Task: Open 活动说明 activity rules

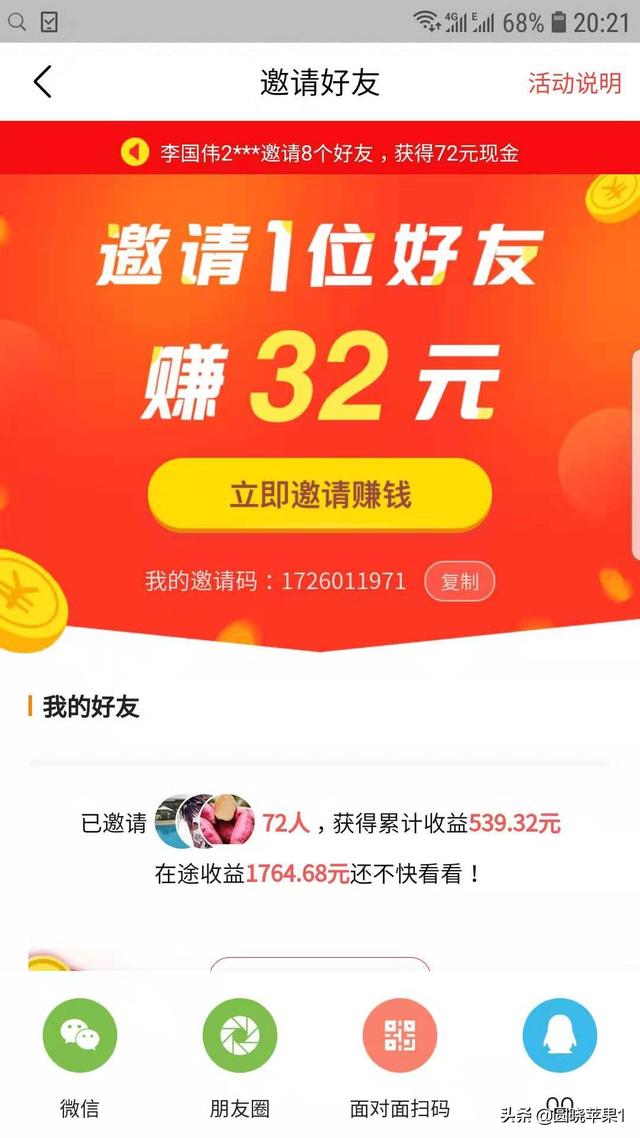Action: coord(575,83)
